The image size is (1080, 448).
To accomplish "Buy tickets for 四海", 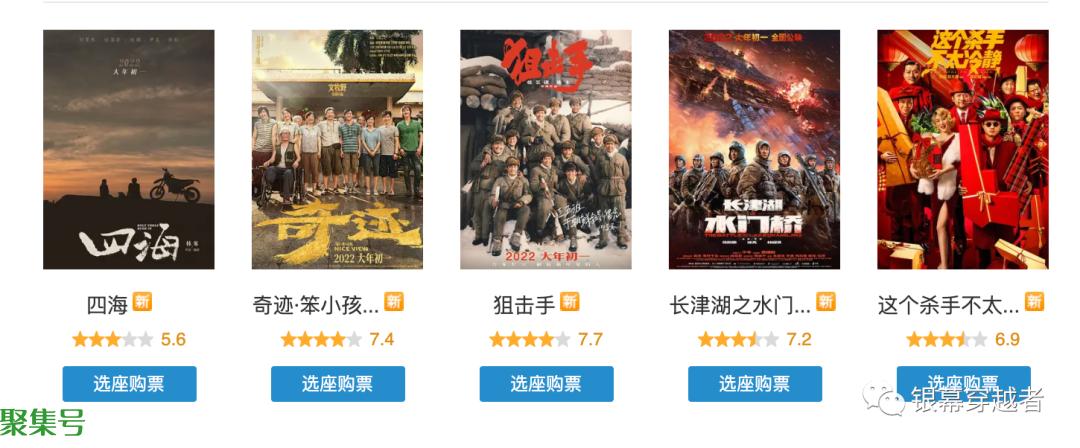I will point(129,384).
